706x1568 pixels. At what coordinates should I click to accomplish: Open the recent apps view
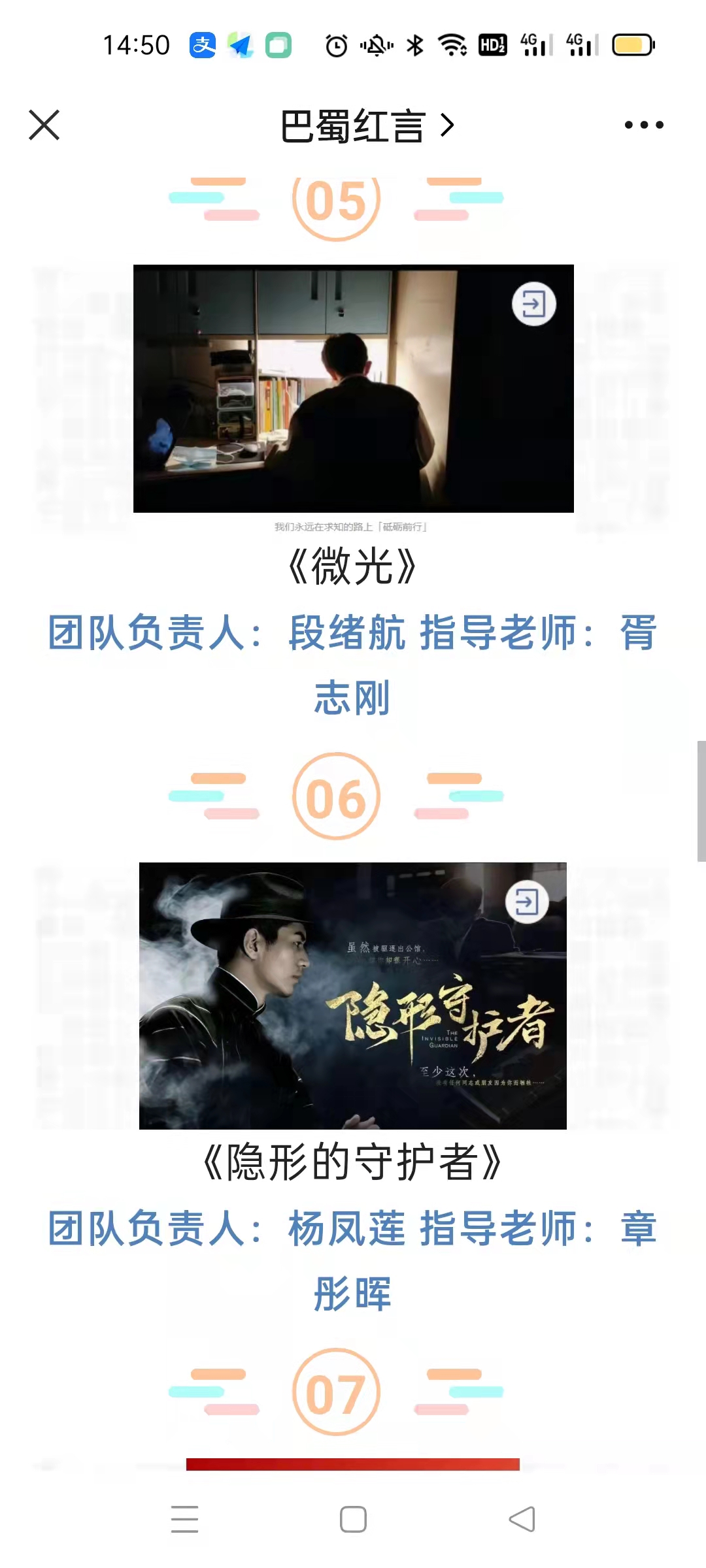(x=184, y=1519)
